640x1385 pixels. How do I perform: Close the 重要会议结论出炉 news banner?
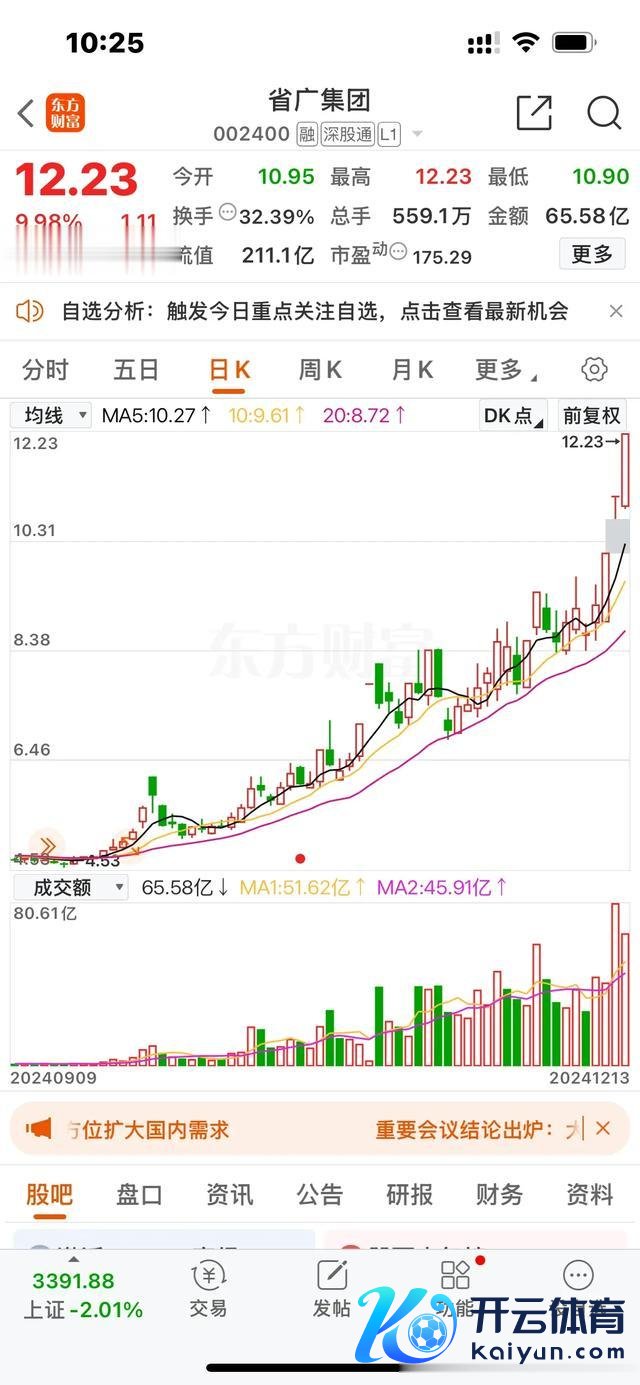pos(603,1129)
